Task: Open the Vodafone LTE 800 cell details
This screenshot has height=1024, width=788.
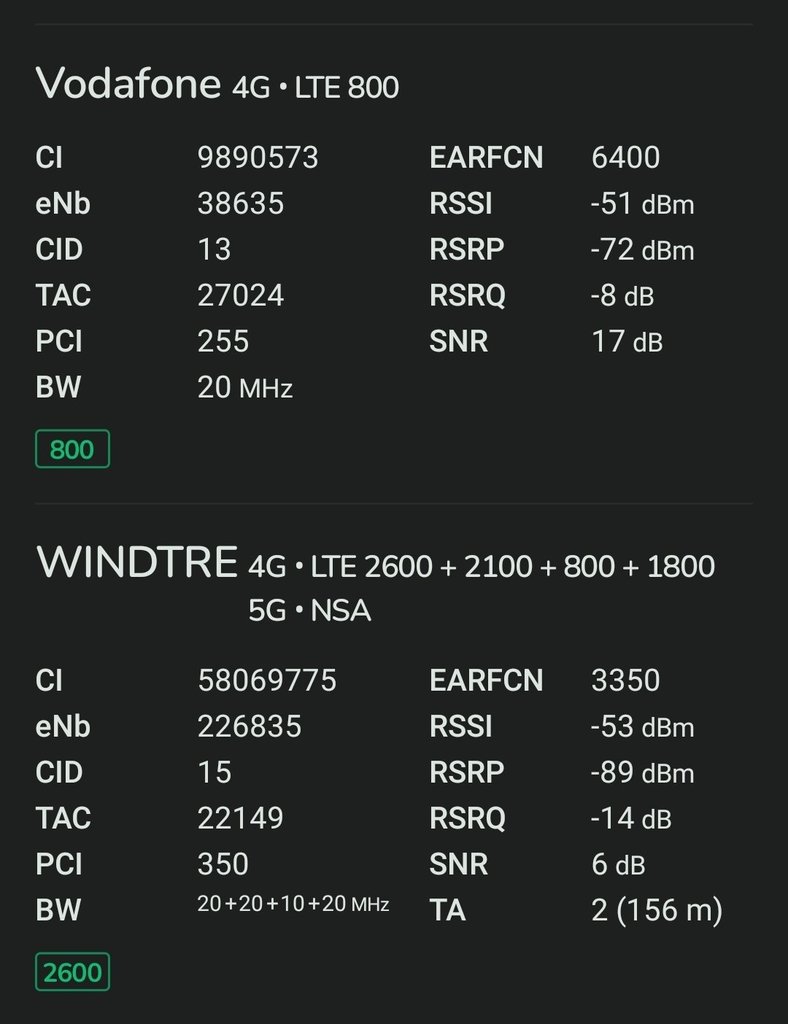Action: click(x=217, y=84)
